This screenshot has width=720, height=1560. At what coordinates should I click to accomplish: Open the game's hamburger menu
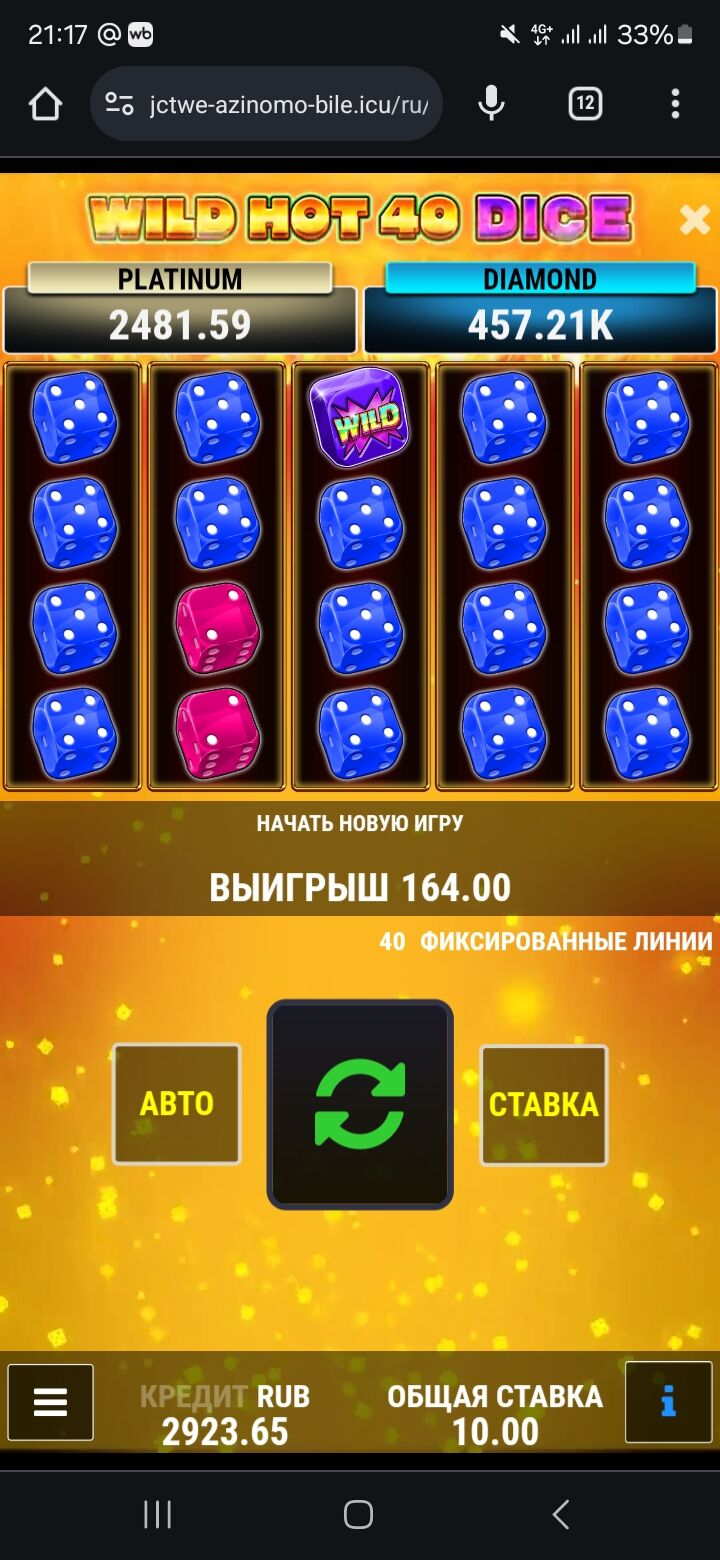[50, 1402]
